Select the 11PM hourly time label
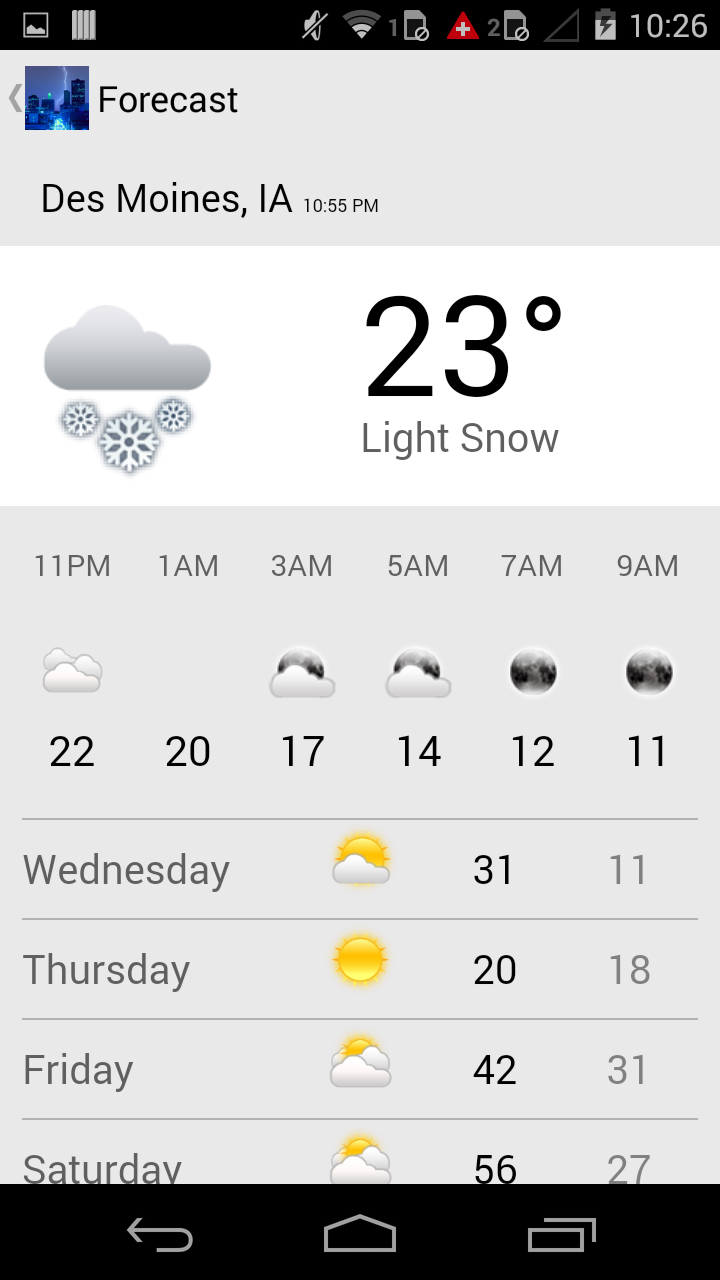 tap(71, 565)
